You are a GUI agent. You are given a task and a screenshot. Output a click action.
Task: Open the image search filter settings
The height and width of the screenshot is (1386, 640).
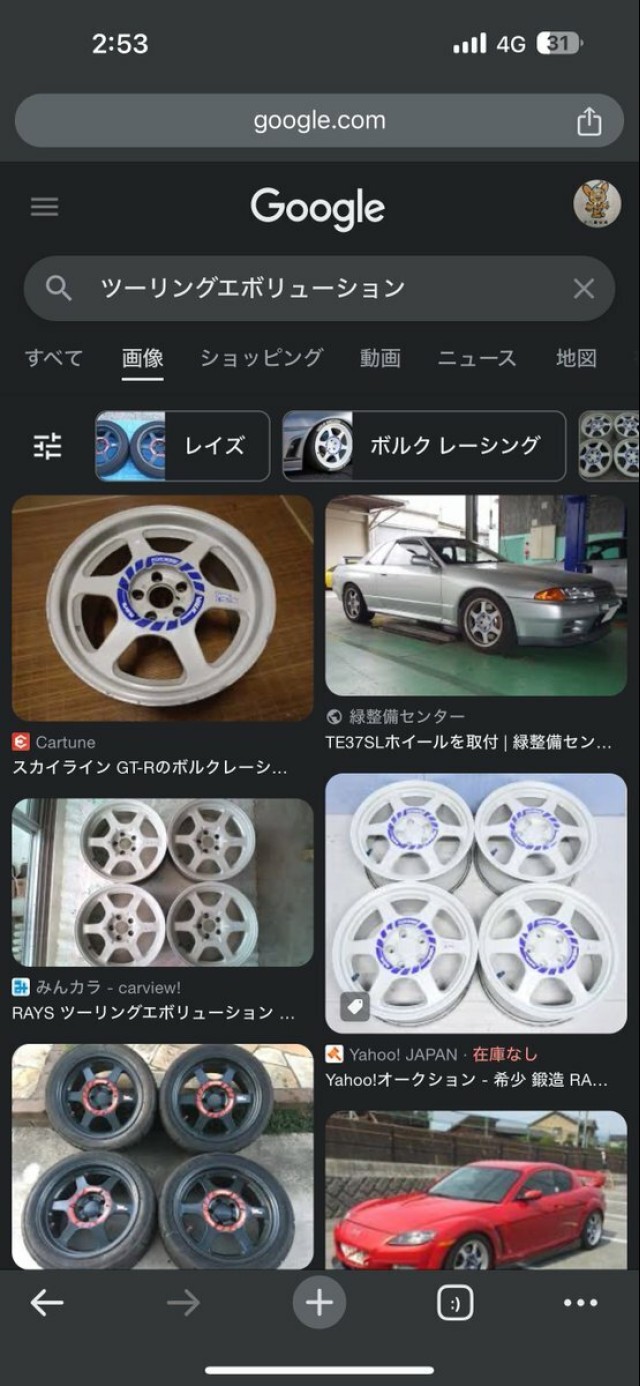pos(47,446)
